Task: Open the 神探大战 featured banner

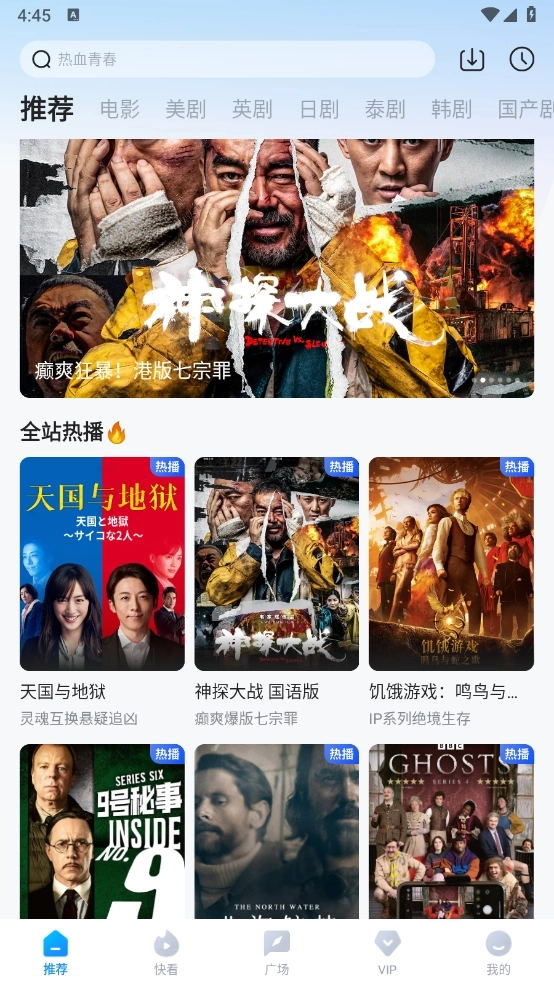Action: (277, 269)
